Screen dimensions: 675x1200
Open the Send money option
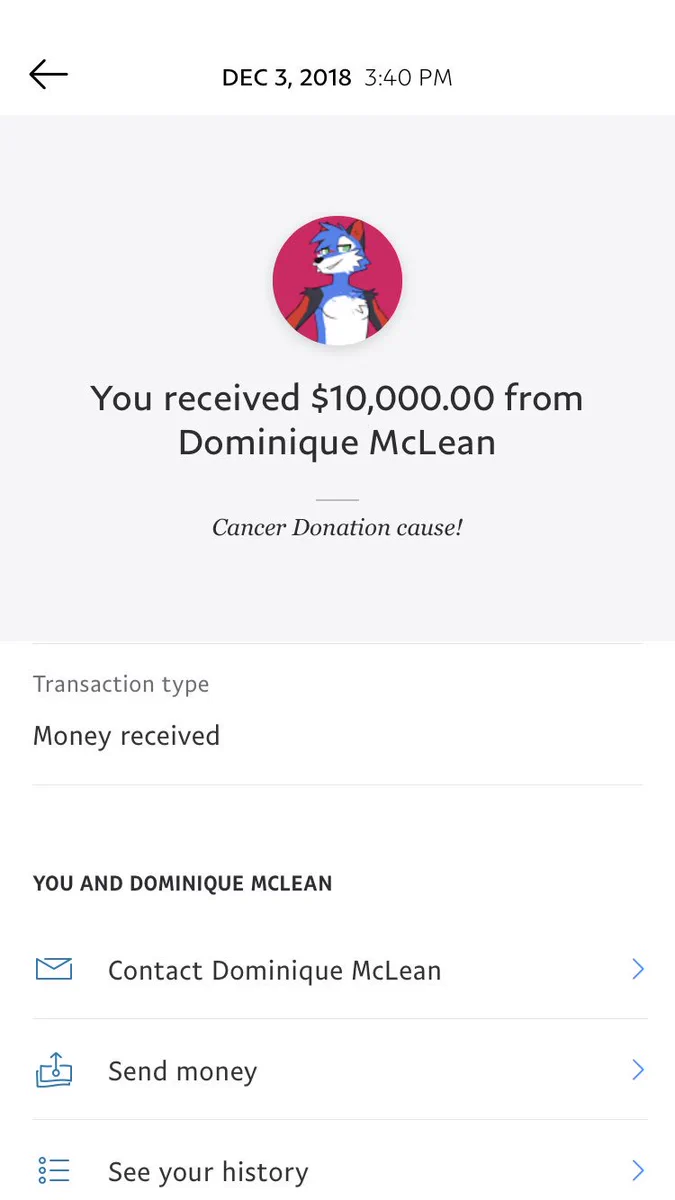340,1071
